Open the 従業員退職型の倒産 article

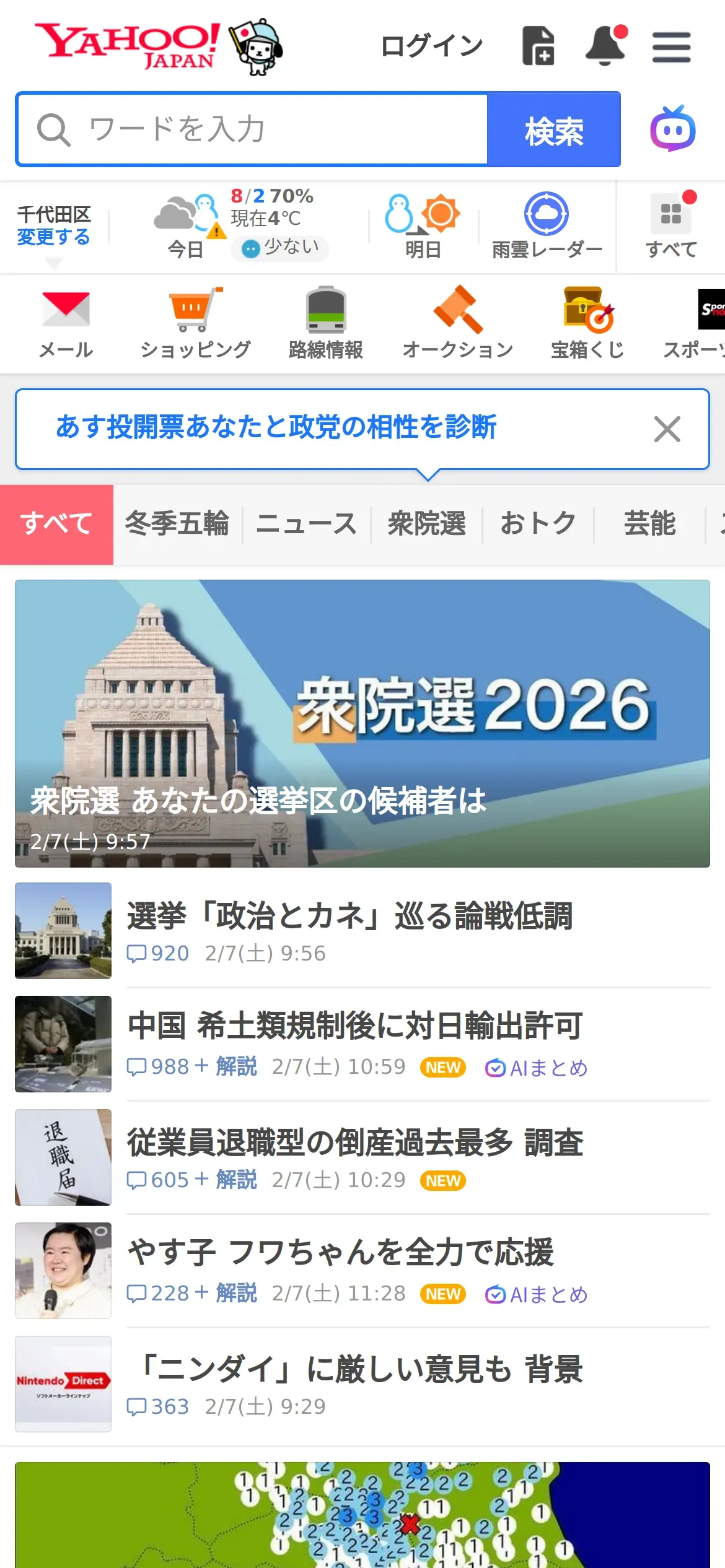[x=355, y=1143]
